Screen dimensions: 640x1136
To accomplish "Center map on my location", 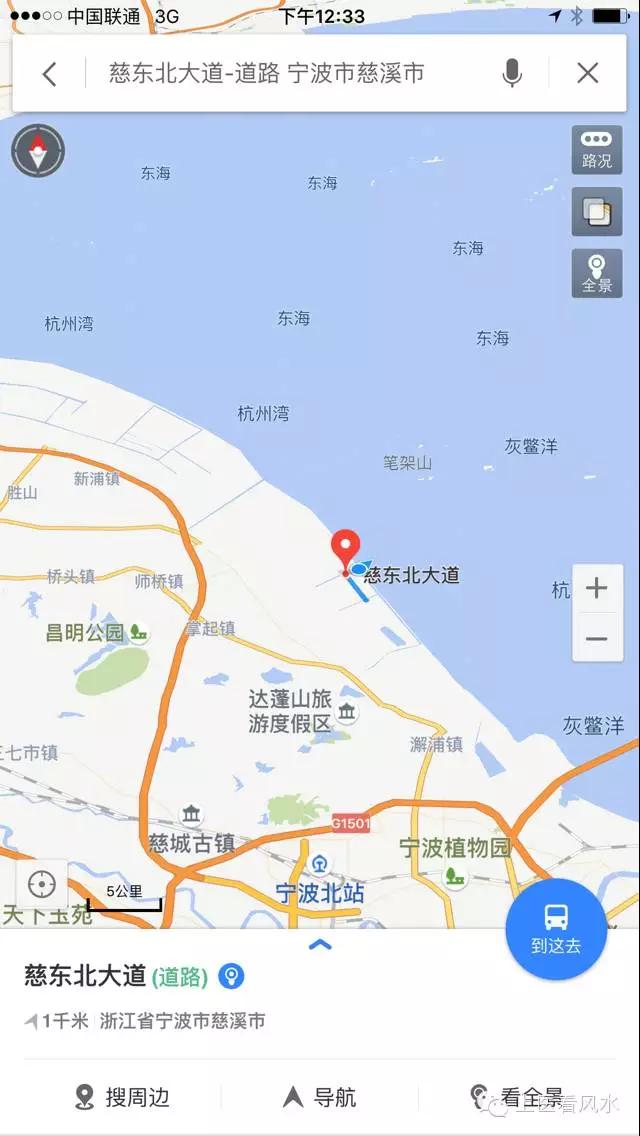I will pyautogui.click(x=41, y=885).
